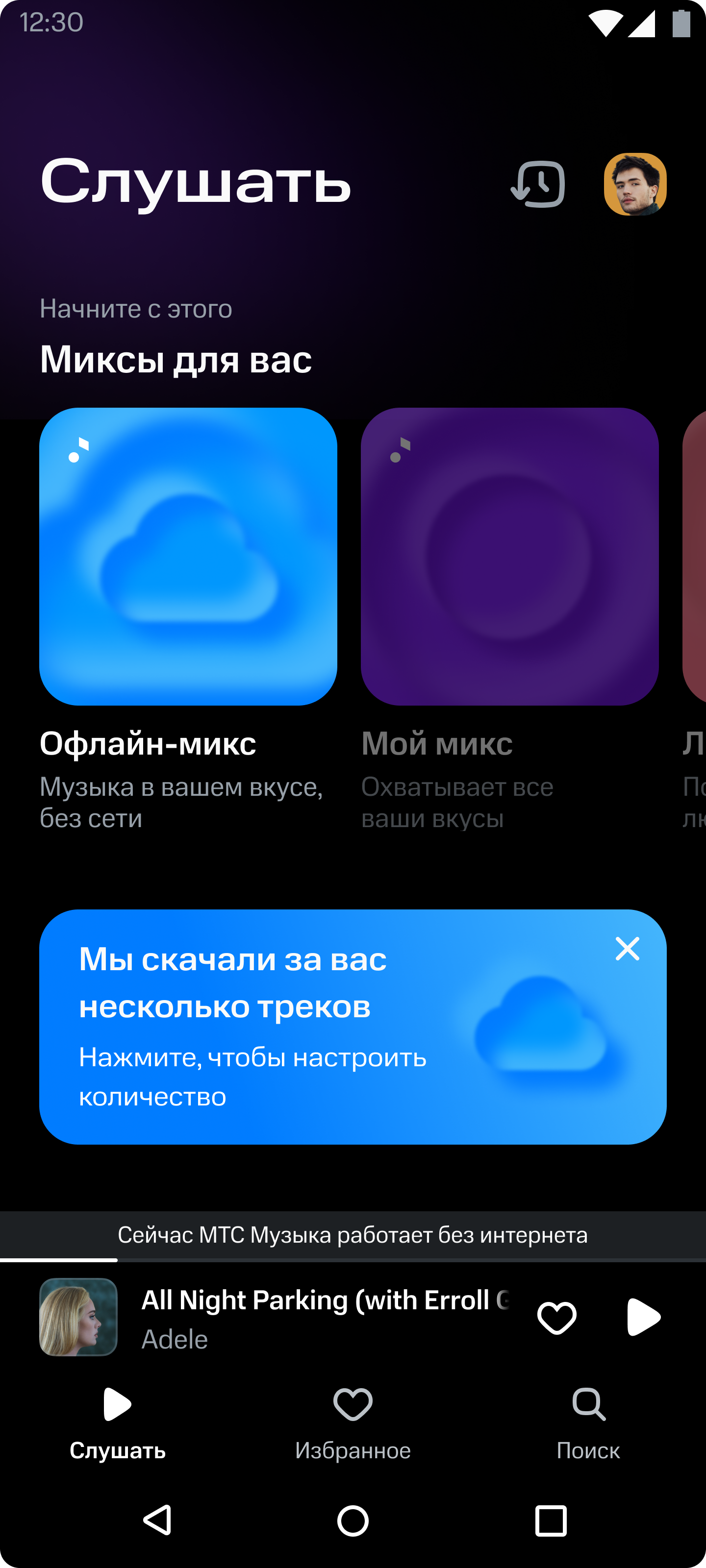The width and height of the screenshot is (706, 1568).
Task: Open the Мой микс card
Action: tap(509, 556)
